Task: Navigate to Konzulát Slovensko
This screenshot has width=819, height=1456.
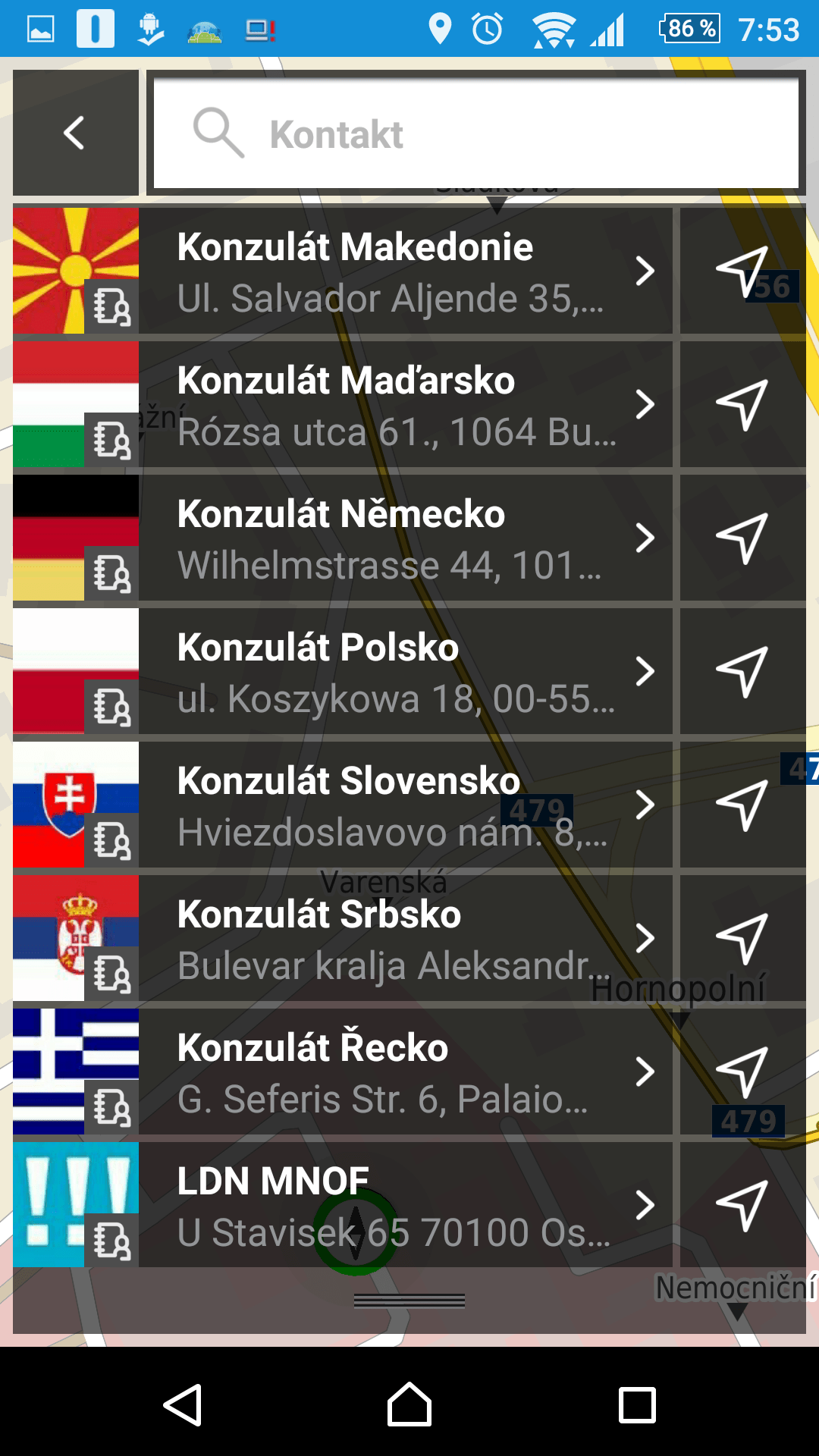Action: coord(742,805)
